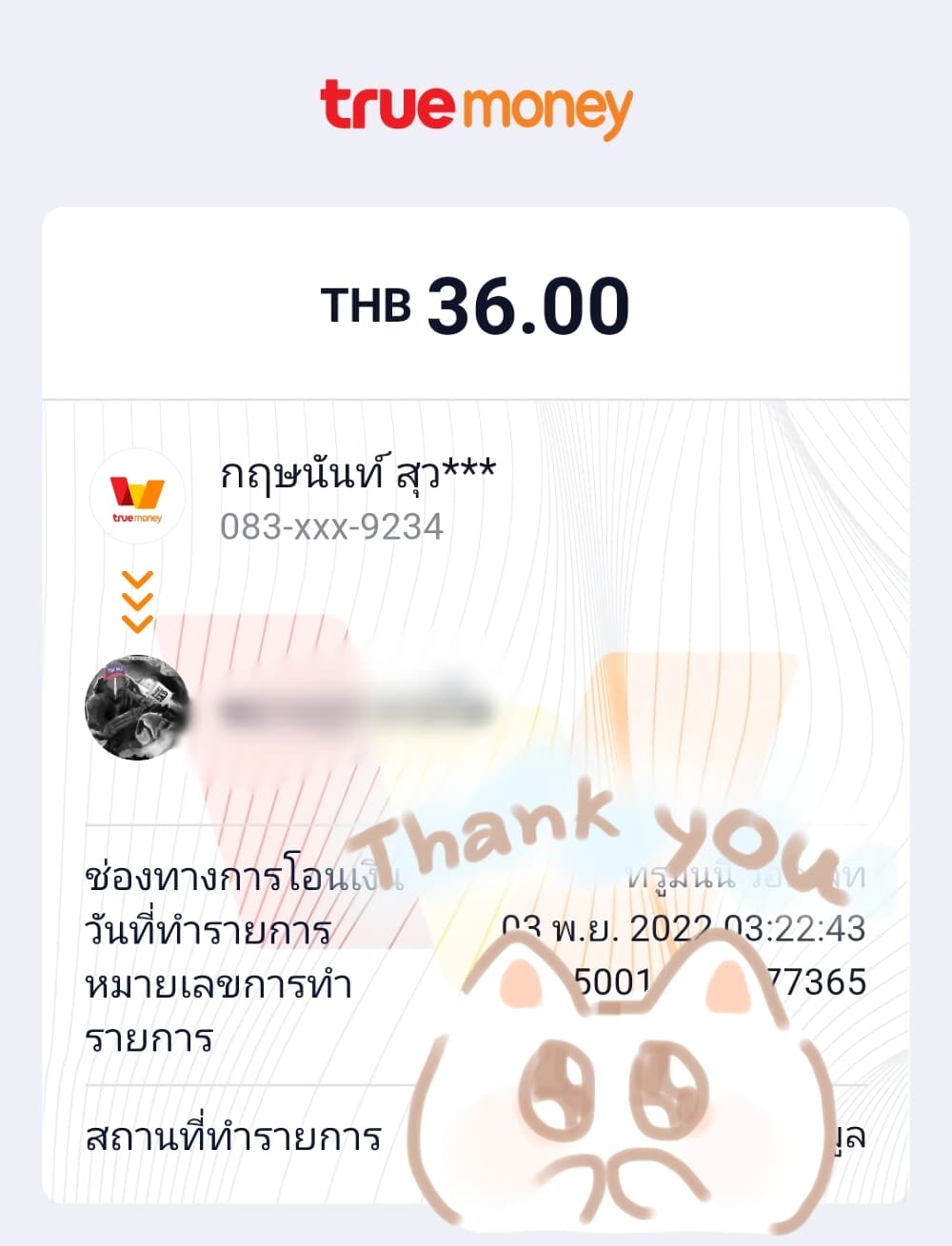Image resolution: width=952 pixels, height=1246 pixels.
Task: Toggle visibility of the blurred recipient name
Action: 352,708
